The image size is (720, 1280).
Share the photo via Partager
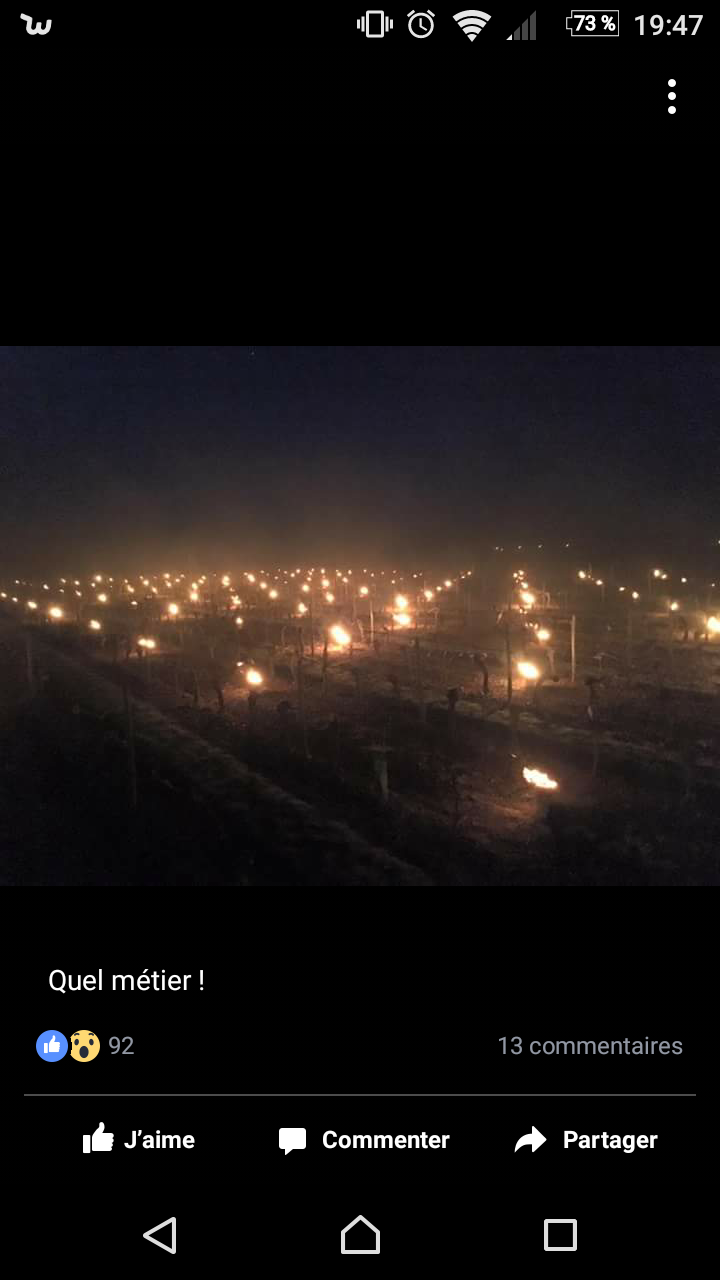tap(586, 1140)
